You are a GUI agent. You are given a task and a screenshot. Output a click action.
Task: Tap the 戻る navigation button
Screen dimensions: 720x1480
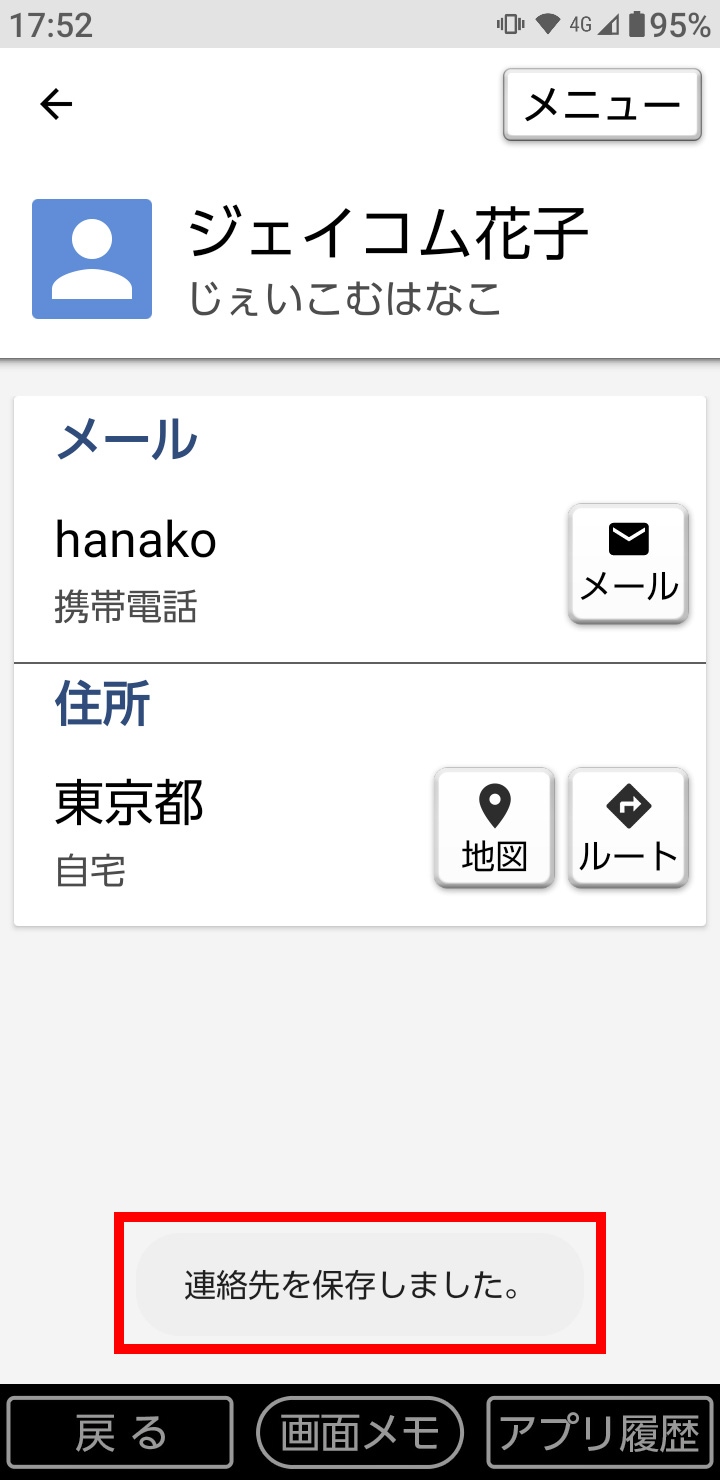120,1432
